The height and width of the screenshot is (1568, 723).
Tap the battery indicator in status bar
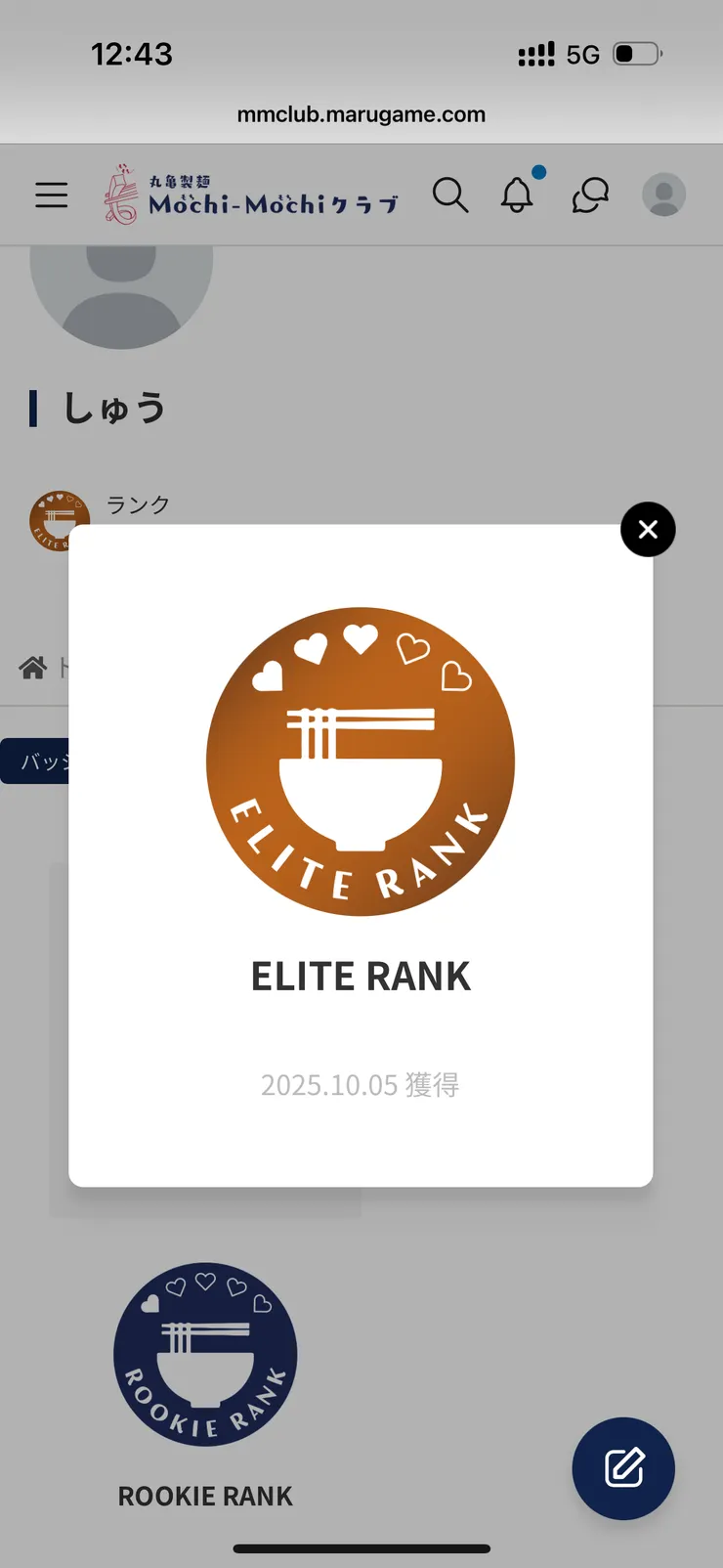pos(634,55)
